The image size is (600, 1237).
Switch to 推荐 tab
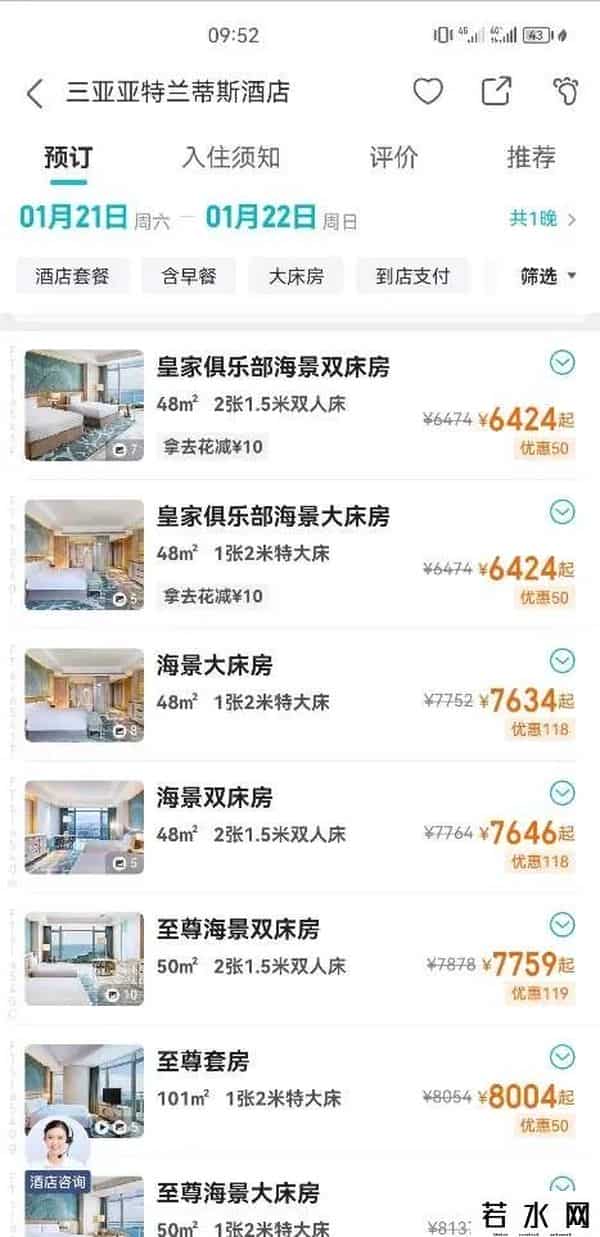(x=530, y=158)
